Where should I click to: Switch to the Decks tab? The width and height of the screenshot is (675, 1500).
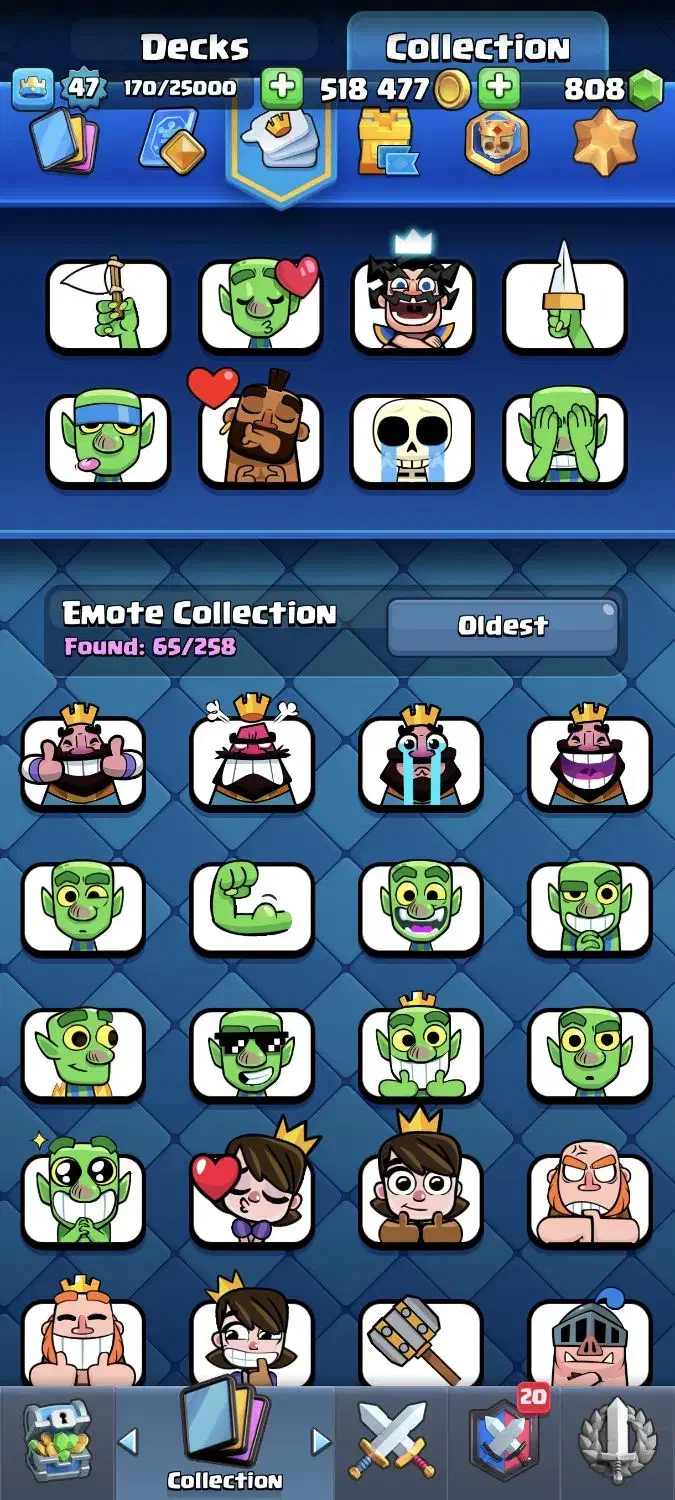pyautogui.click(x=194, y=47)
